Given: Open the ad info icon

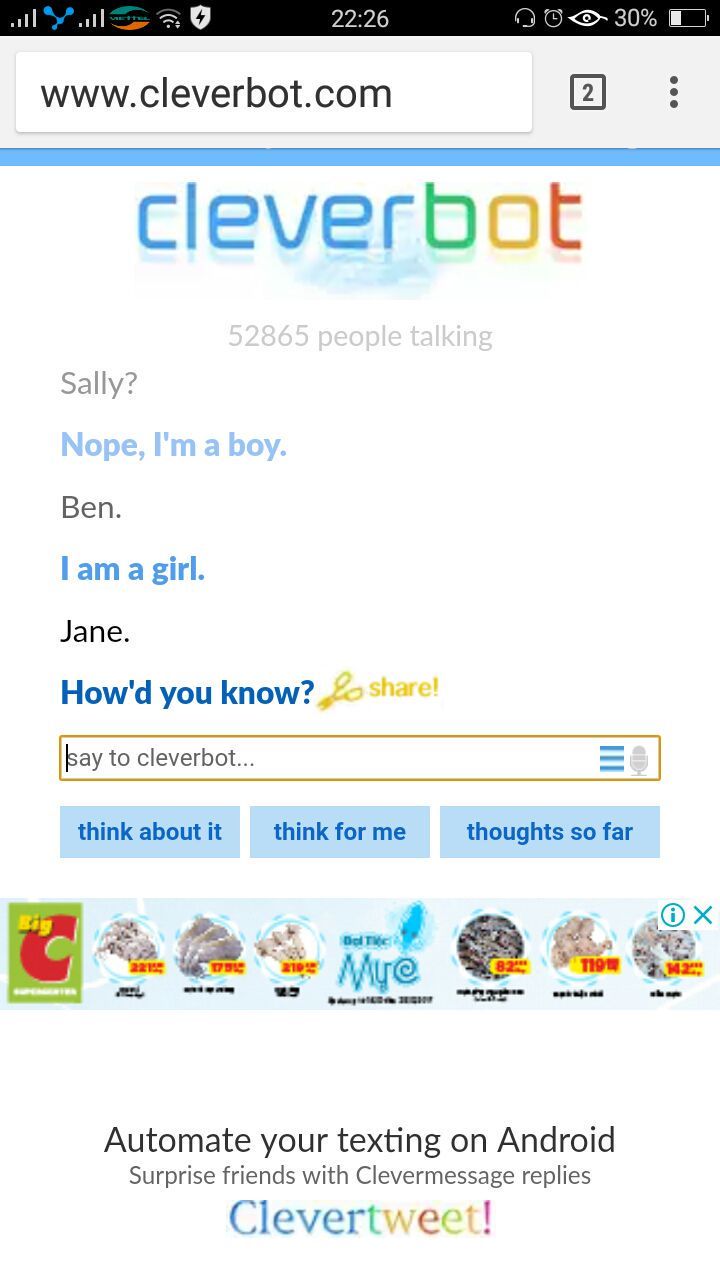Looking at the screenshot, I should (x=673, y=914).
